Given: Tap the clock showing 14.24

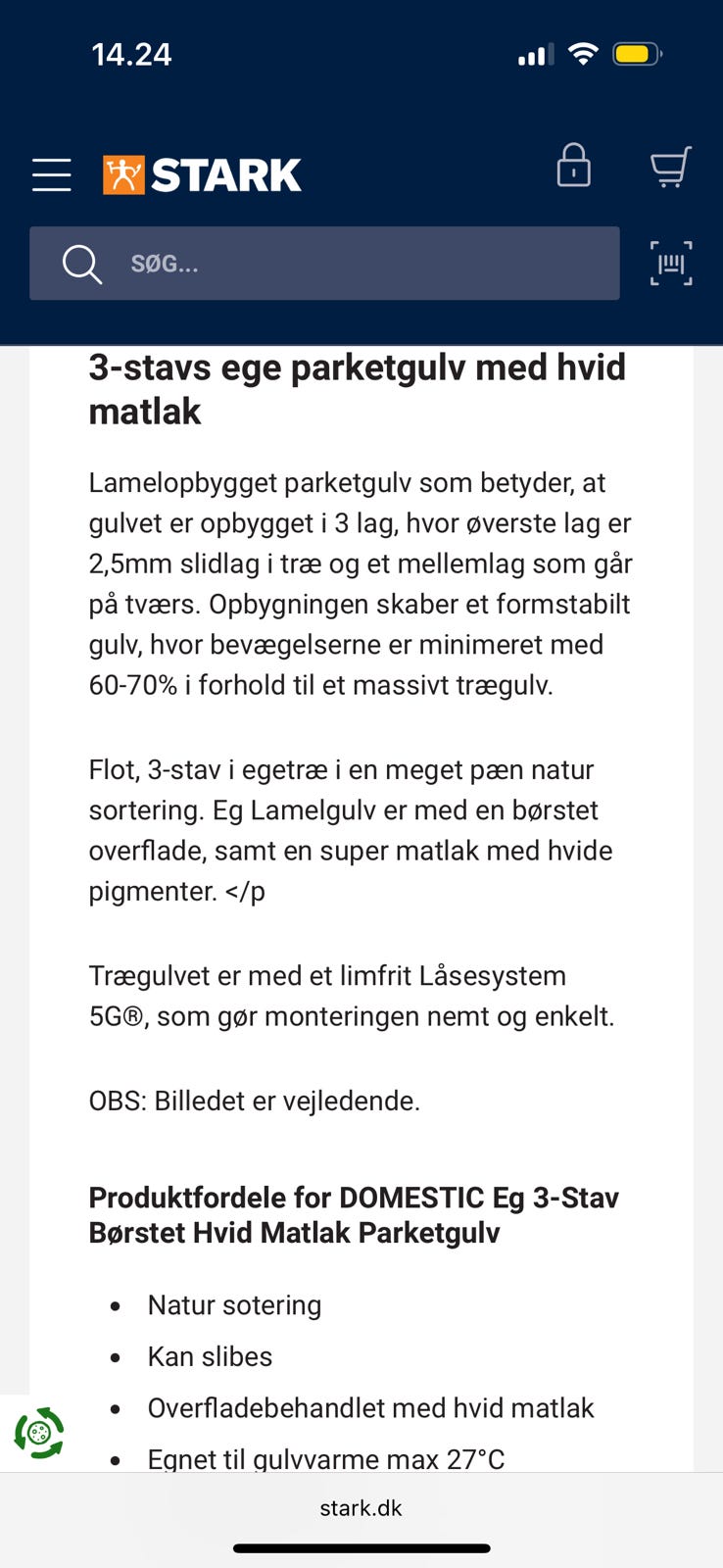Looking at the screenshot, I should click(x=132, y=54).
